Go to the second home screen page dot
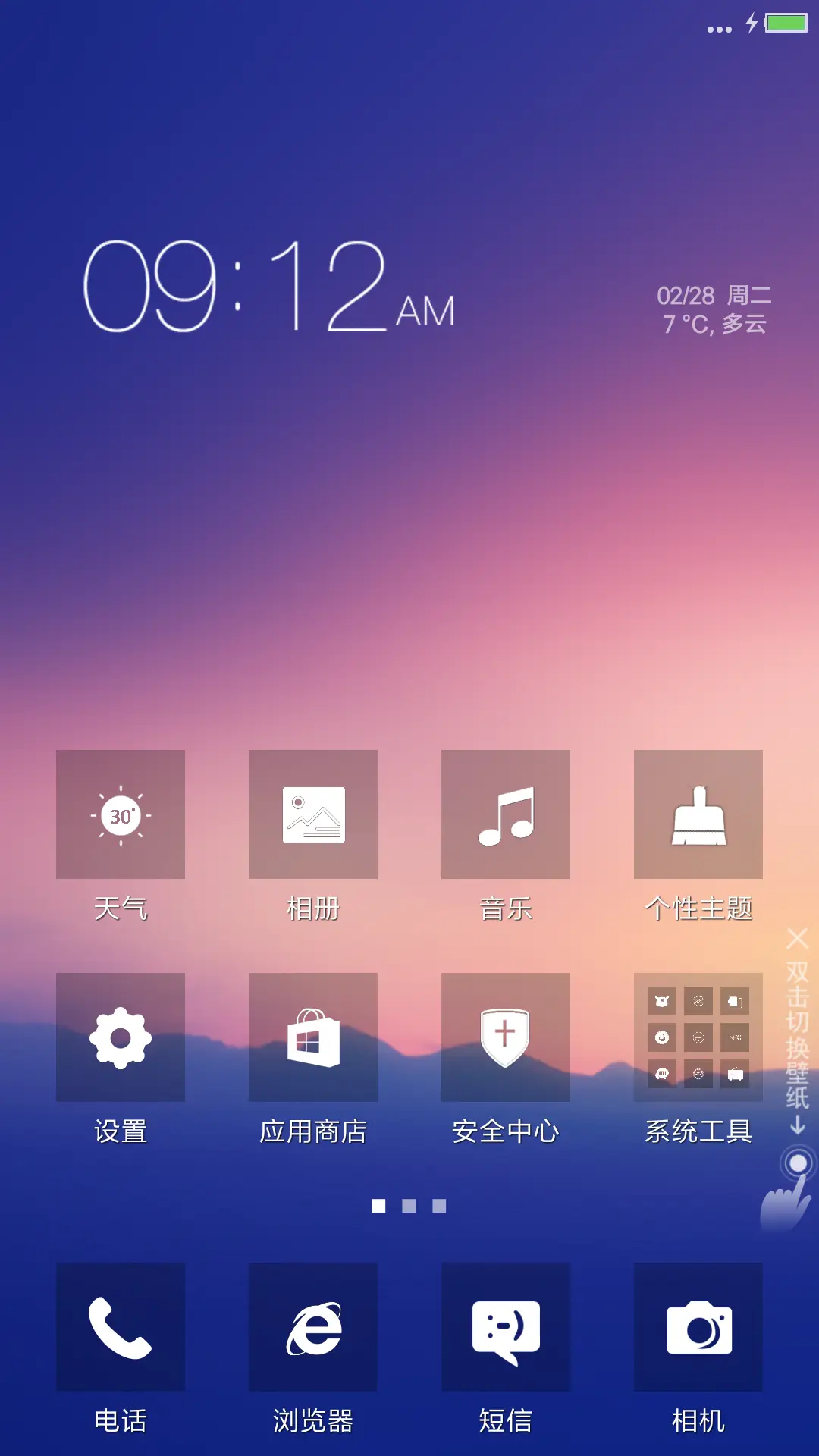The image size is (819, 1456). (409, 1206)
